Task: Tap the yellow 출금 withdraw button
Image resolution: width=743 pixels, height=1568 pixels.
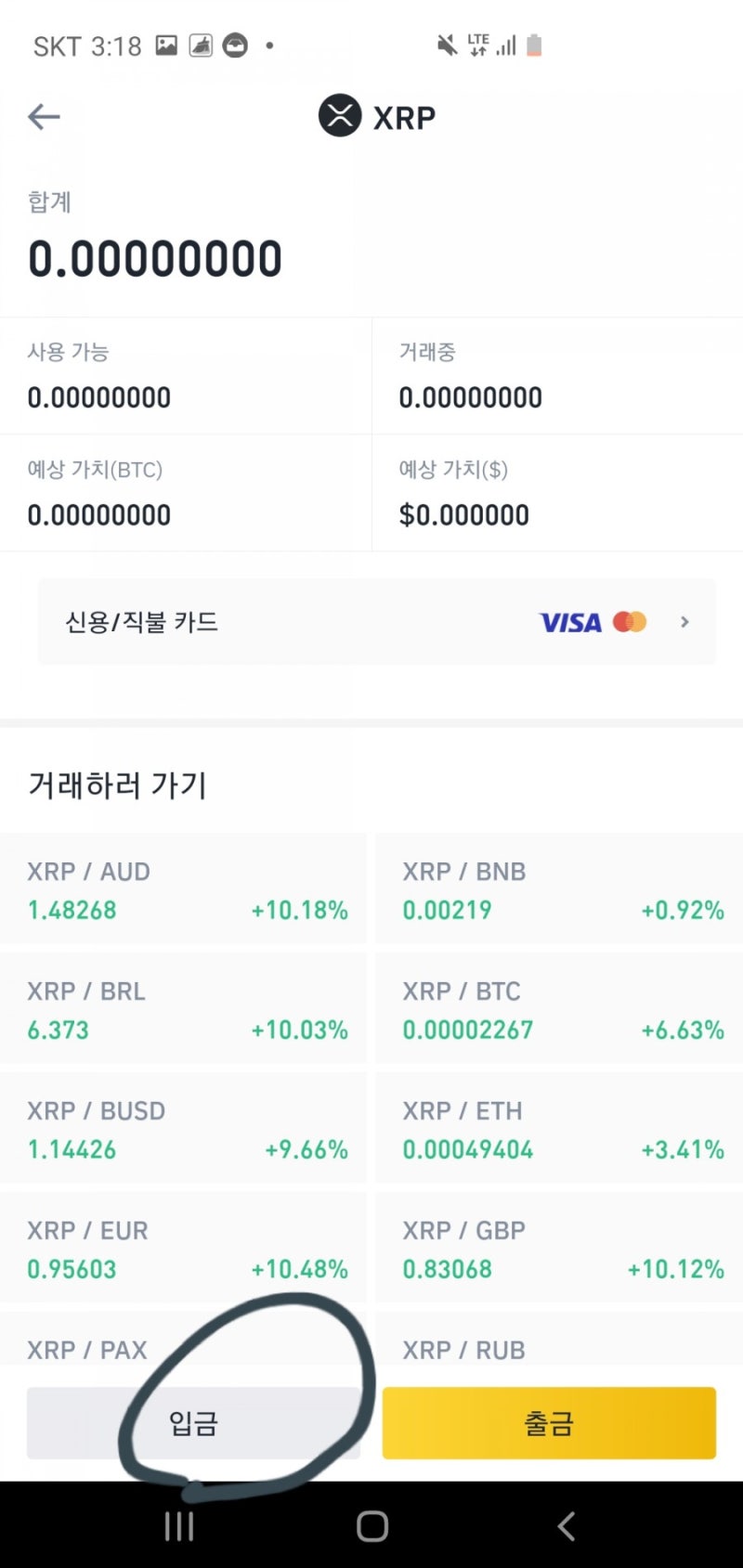Action: (x=549, y=1422)
